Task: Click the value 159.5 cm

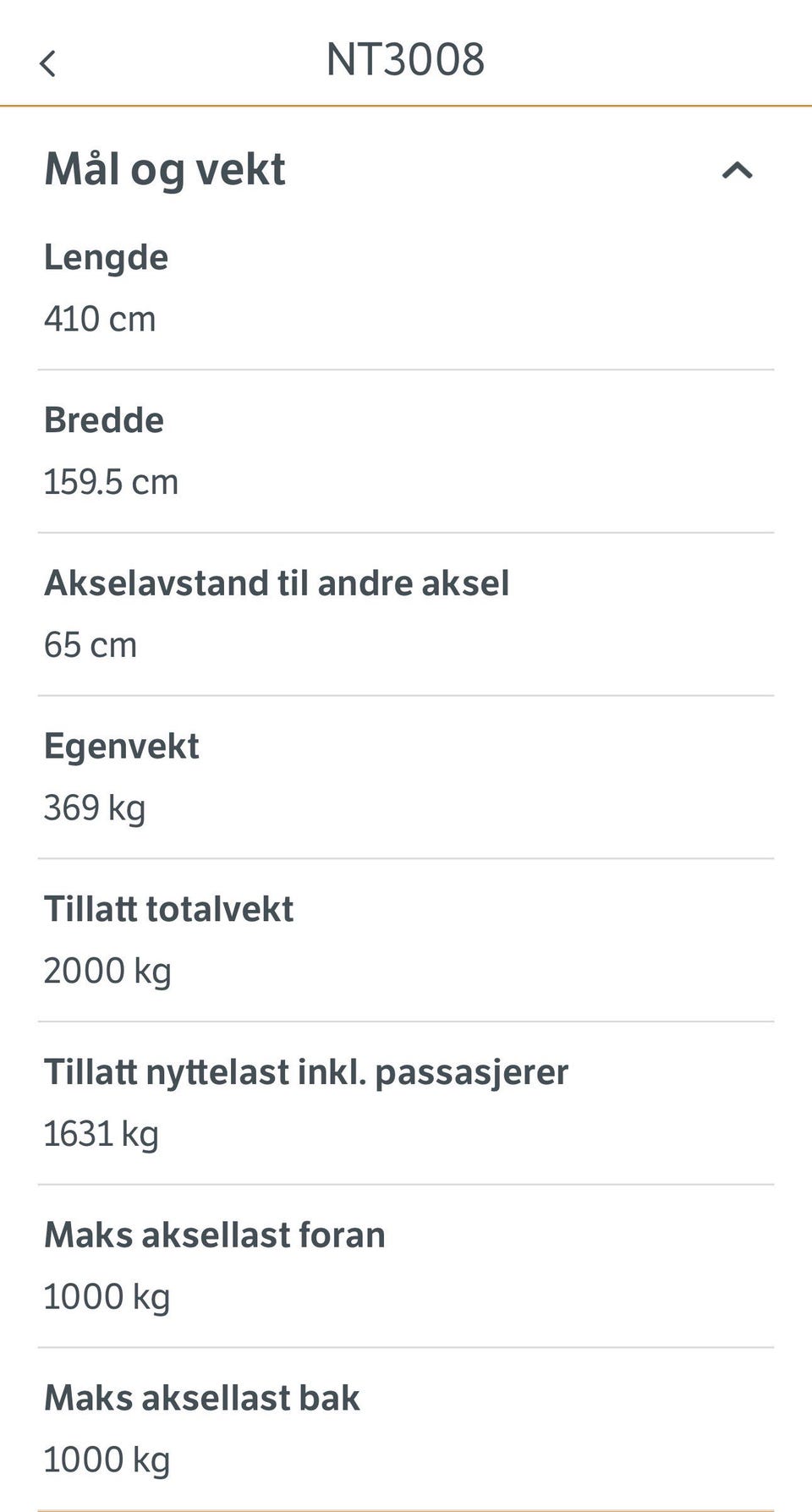Action: pyautogui.click(x=110, y=481)
